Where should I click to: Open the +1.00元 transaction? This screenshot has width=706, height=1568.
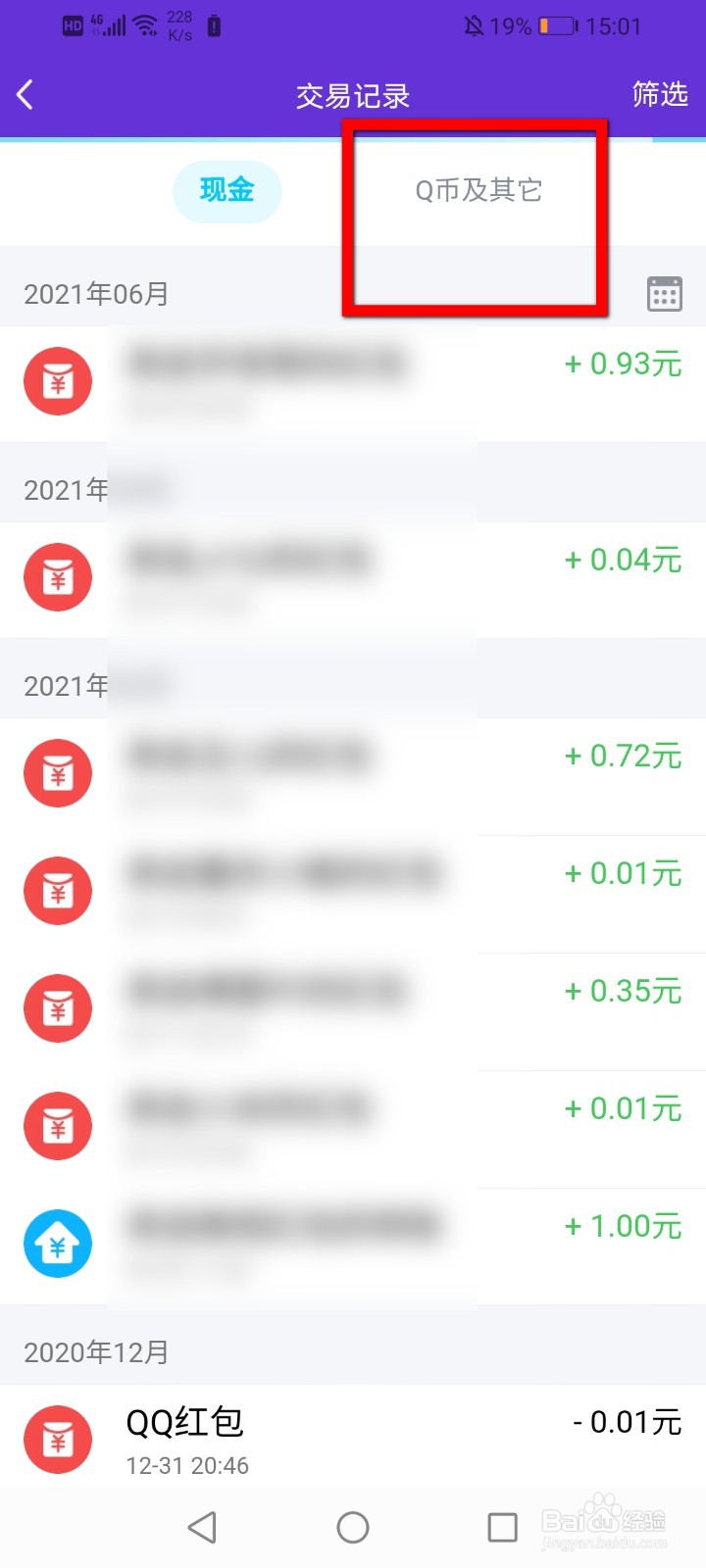tap(353, 1245)
